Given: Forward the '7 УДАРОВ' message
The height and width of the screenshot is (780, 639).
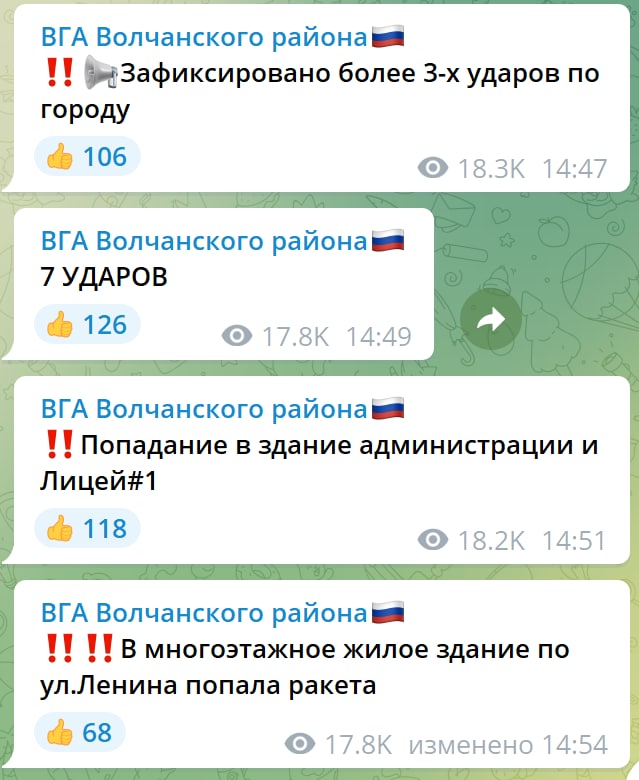Looking at the screenshot, I should pyautogui.click(x=491, y=319).
